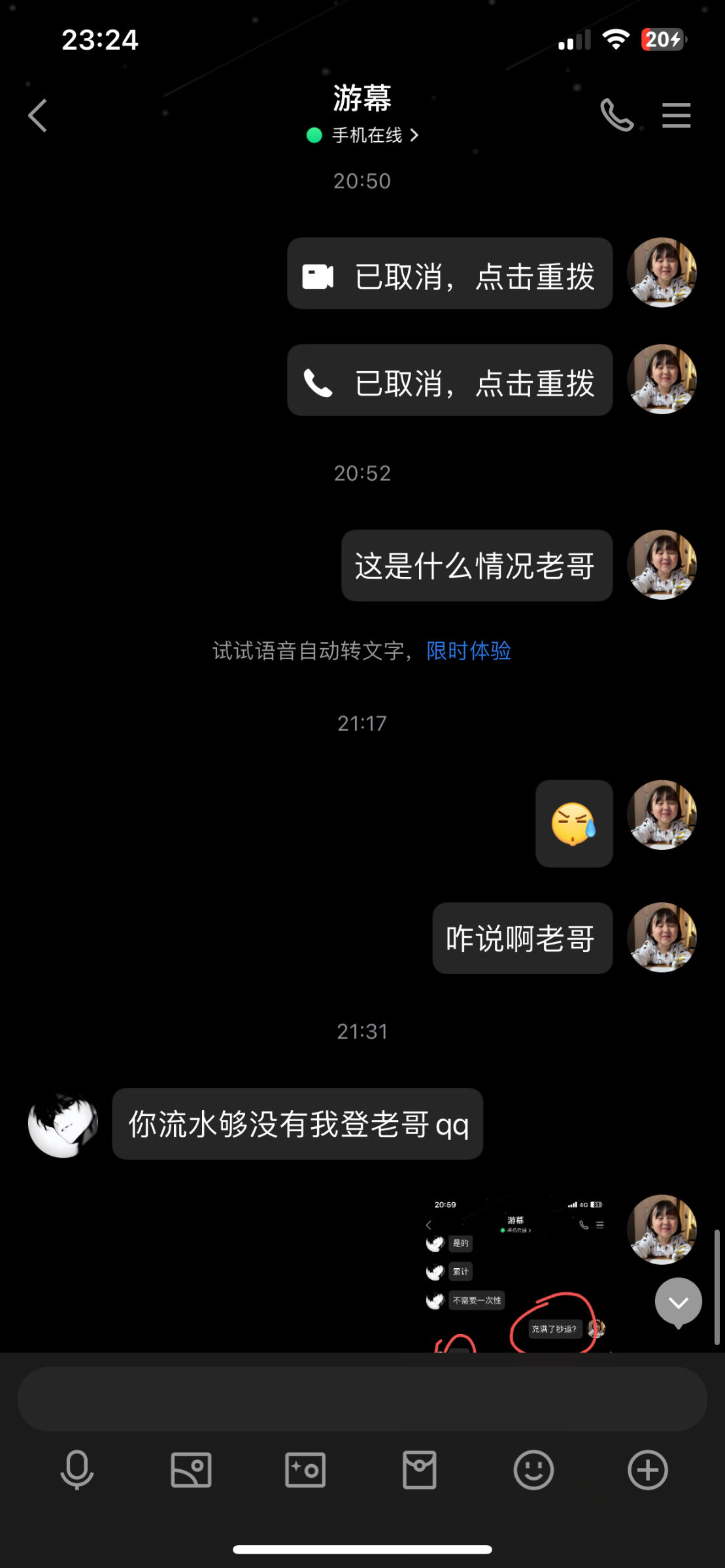Start a call with 游幕
Screen dimensions: 725x1568
(x=616, y=116)
